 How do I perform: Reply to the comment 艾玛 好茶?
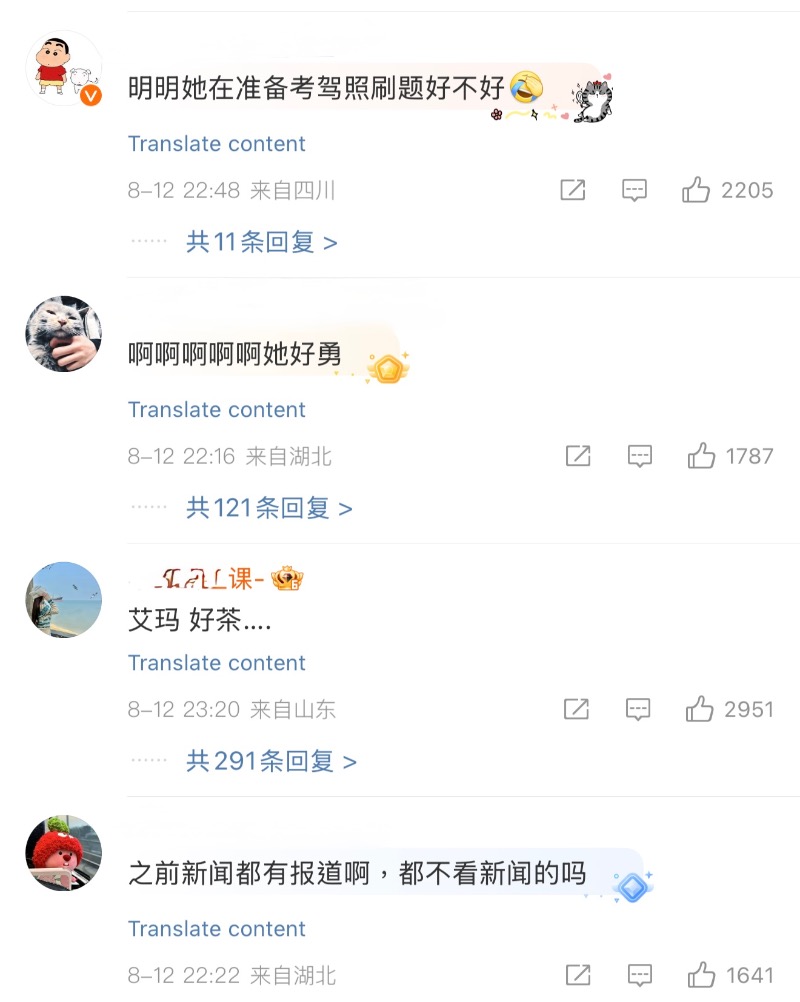(x=638, y=710)
